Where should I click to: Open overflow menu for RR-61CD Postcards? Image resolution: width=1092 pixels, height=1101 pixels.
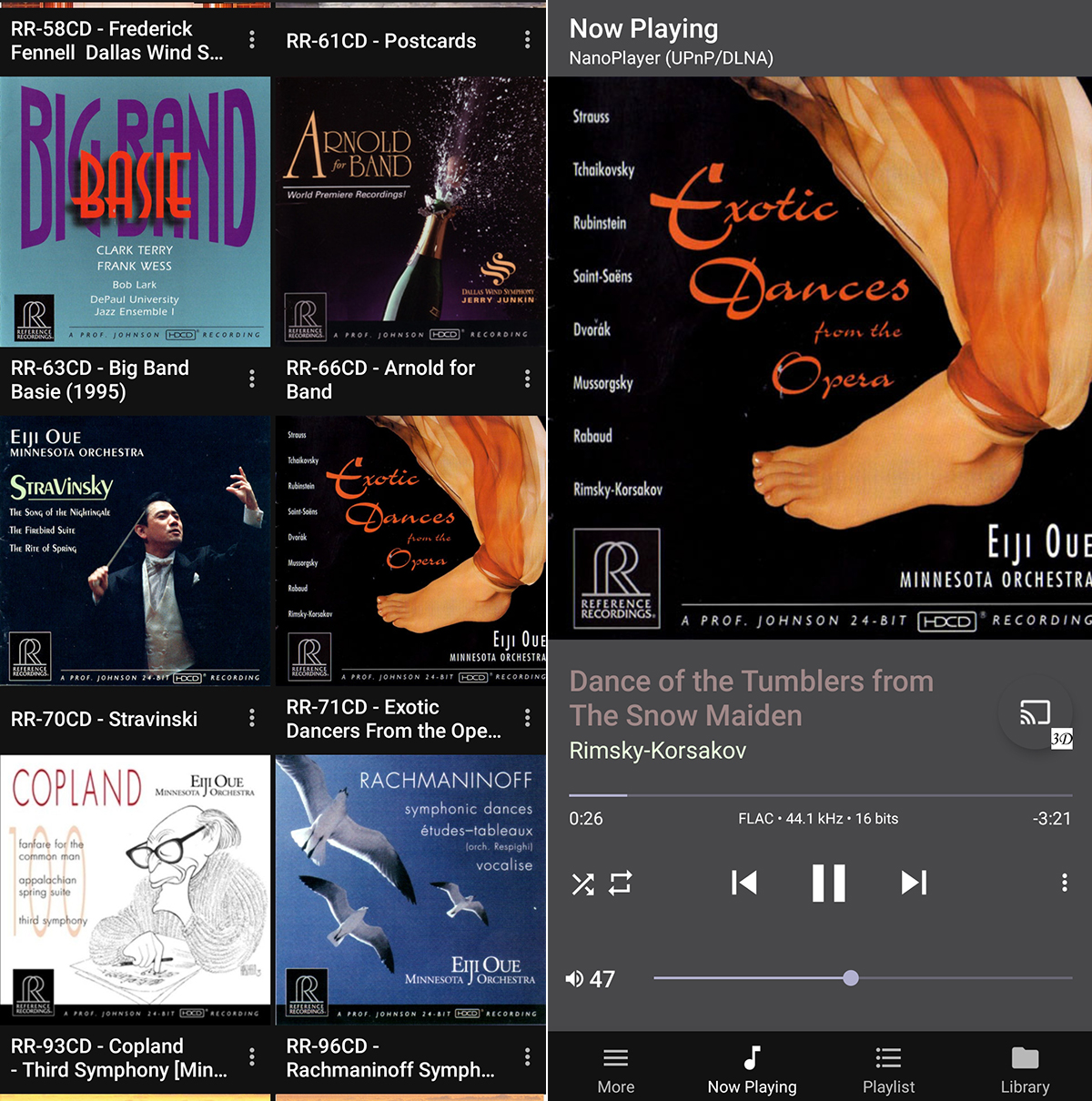coord(527,40)
